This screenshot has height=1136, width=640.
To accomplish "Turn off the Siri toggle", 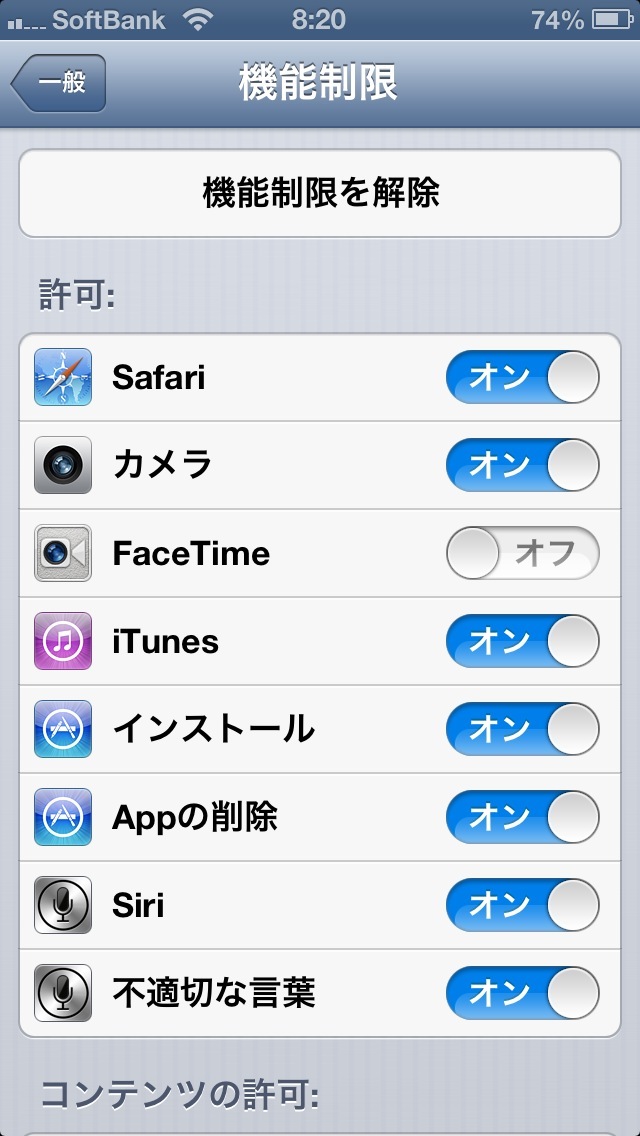I will pos(523,905).
